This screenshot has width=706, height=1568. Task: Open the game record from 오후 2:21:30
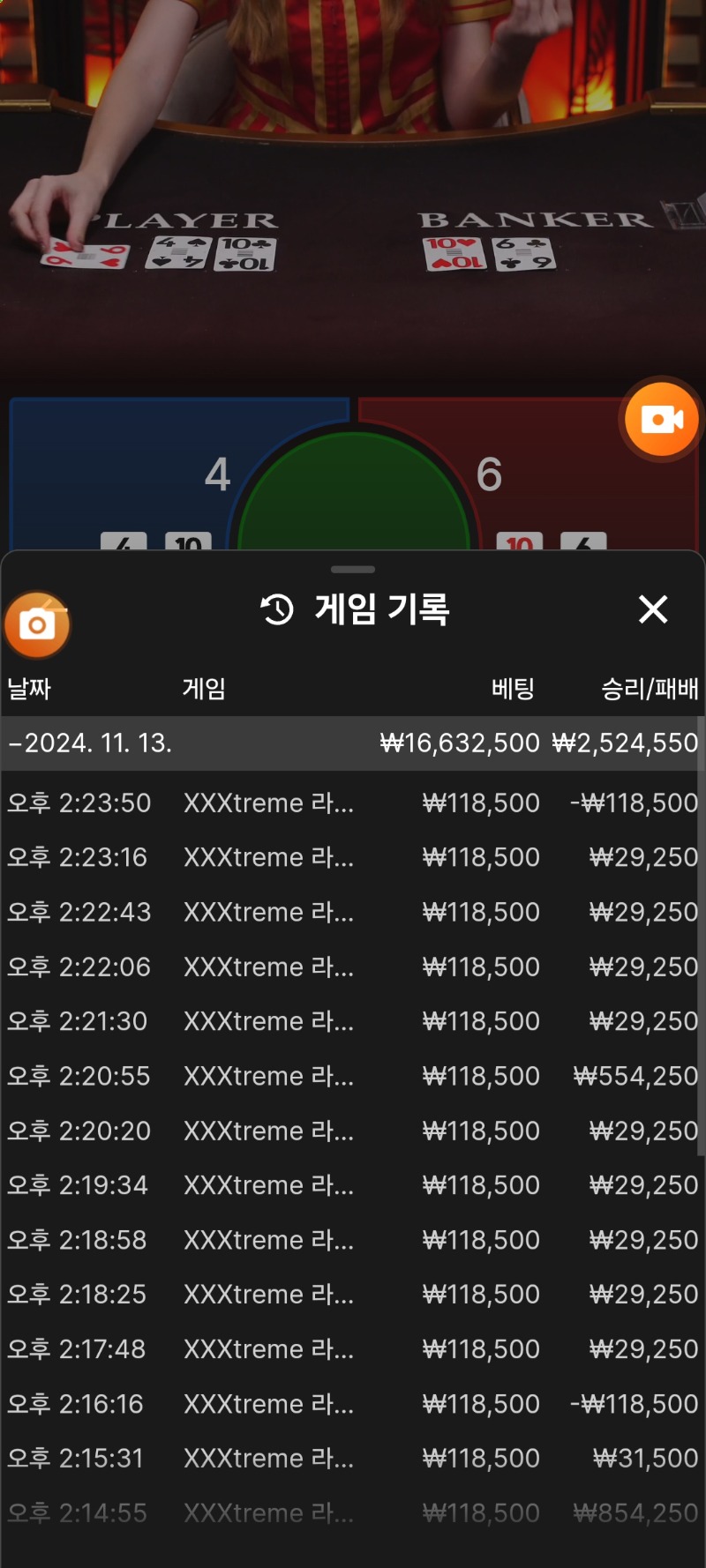tap(353, 1021)
